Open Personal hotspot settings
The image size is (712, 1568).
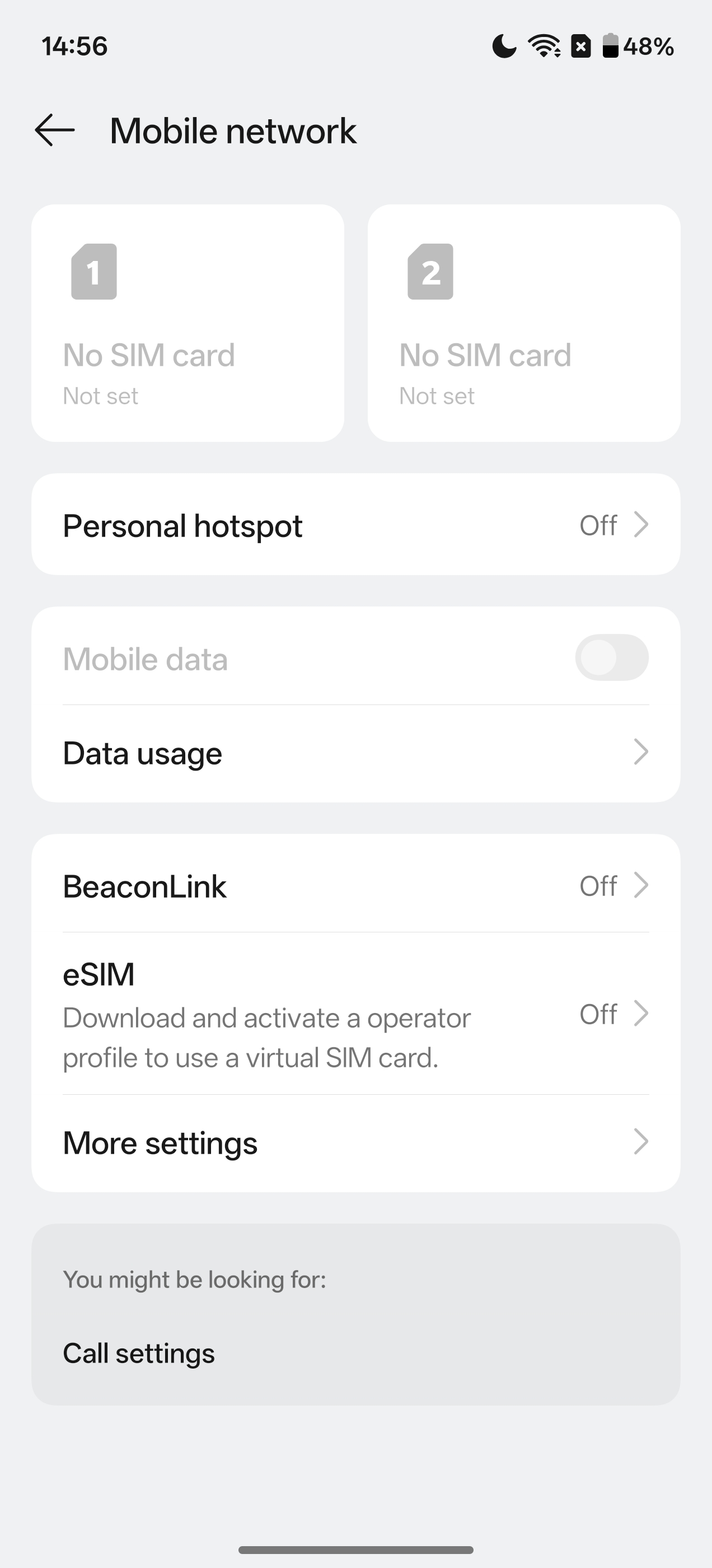(355, 525)
